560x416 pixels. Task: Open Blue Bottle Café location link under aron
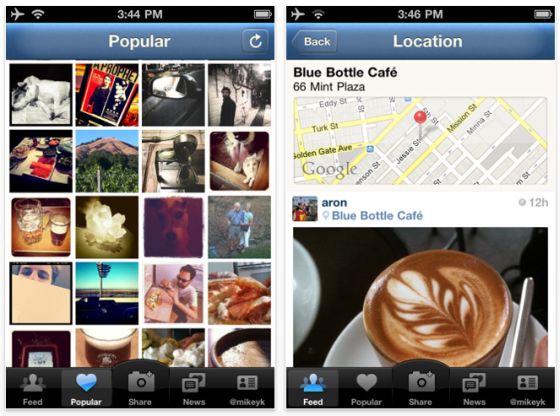point(373,216)
